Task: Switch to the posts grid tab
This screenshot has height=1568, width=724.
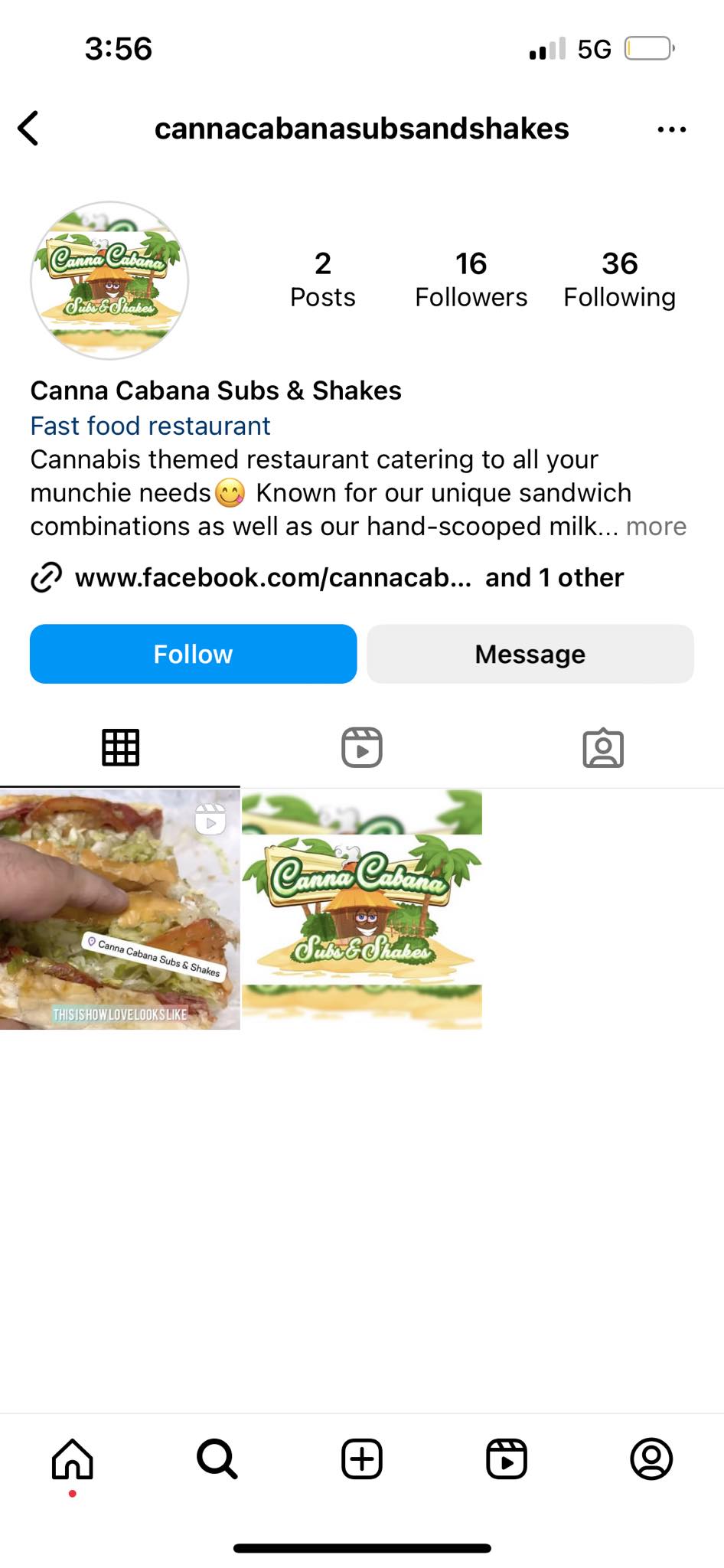Action: pyautogui.click(x=120, y=747)
